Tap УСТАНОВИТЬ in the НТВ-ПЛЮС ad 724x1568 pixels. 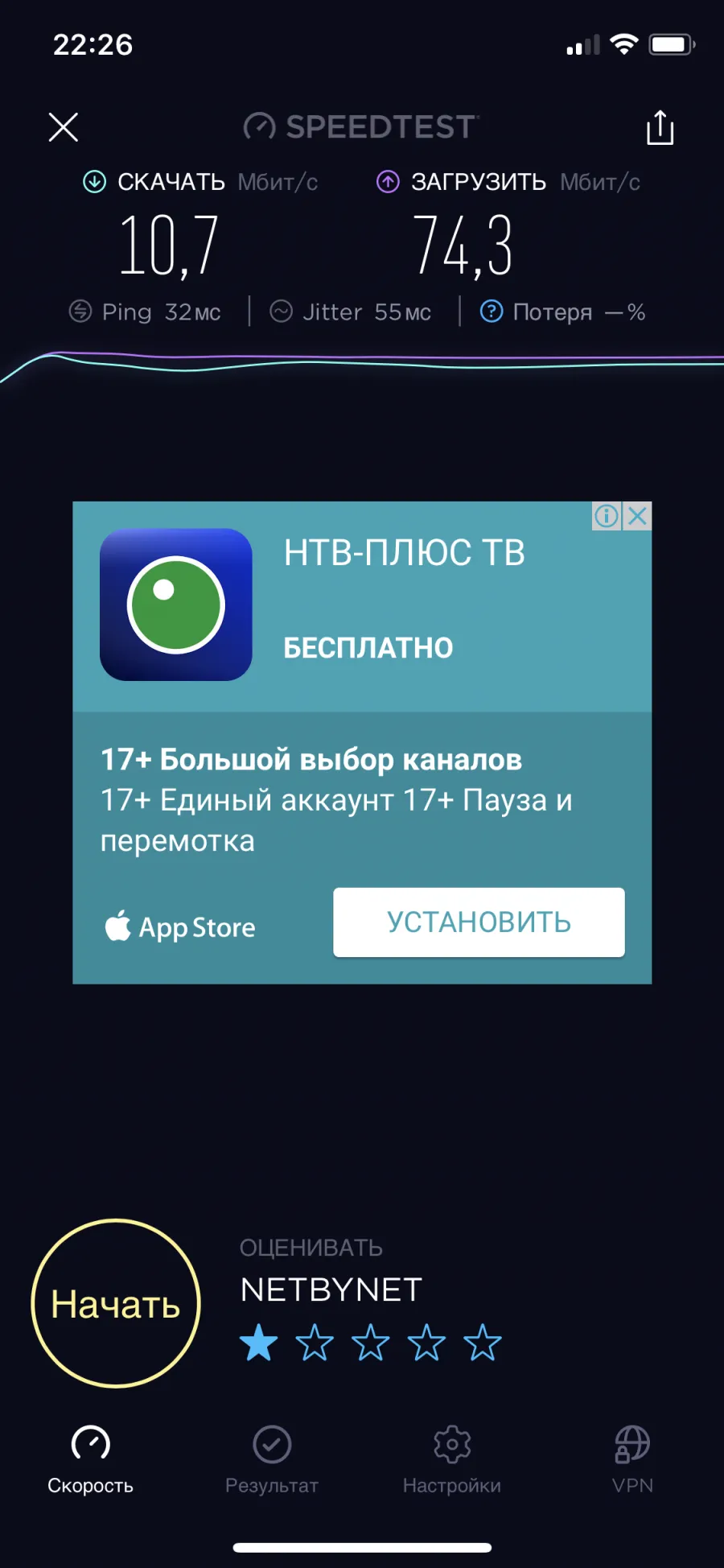pos(479,922)
